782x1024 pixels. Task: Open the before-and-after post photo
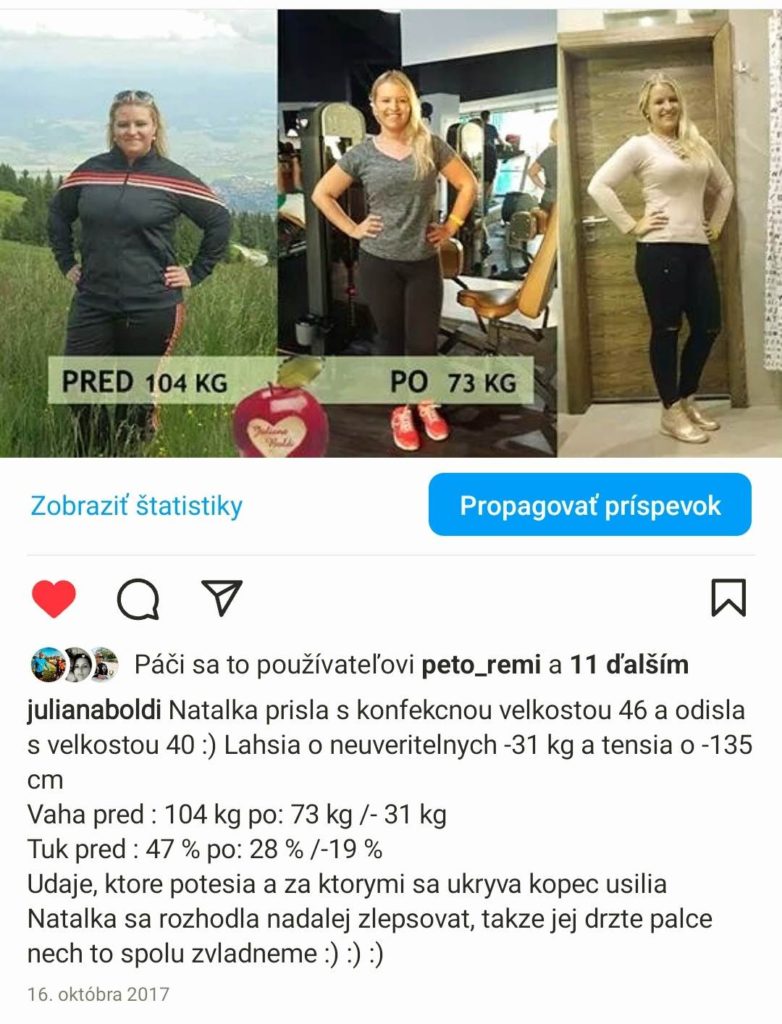pyautogui.click(x=390, y=232)
